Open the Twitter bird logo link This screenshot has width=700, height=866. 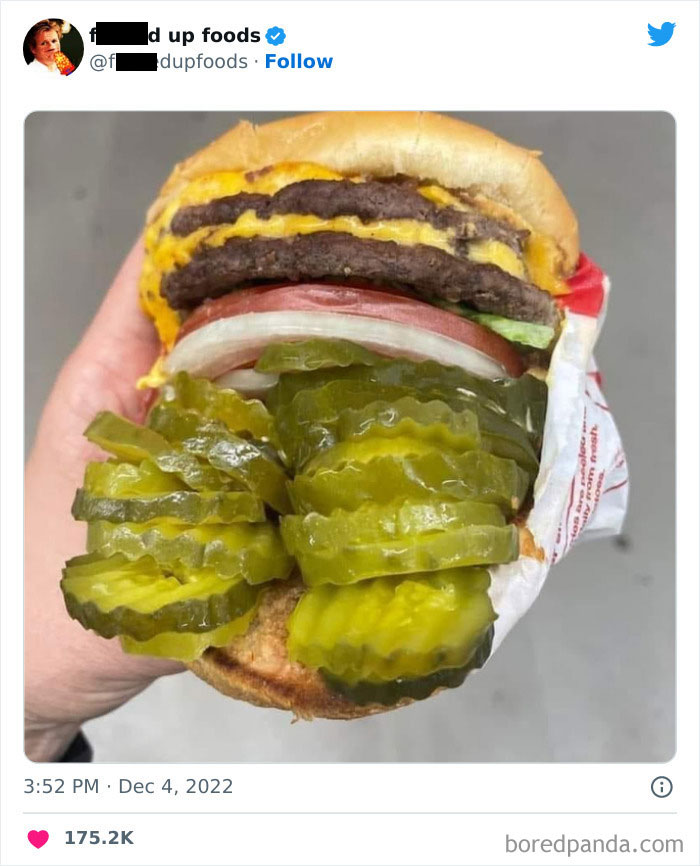661,35
